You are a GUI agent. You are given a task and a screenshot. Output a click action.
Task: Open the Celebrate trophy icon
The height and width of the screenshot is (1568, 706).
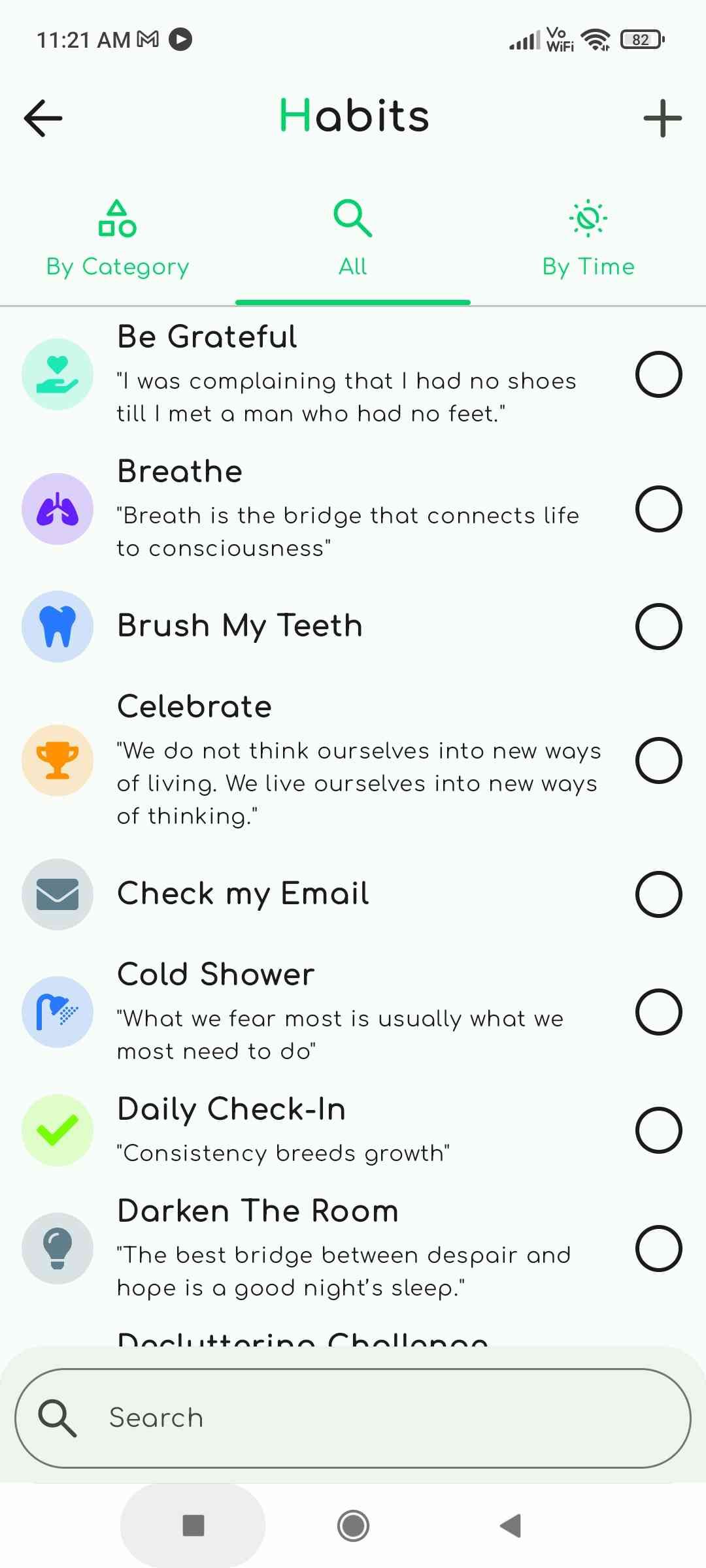pos(57,760)
